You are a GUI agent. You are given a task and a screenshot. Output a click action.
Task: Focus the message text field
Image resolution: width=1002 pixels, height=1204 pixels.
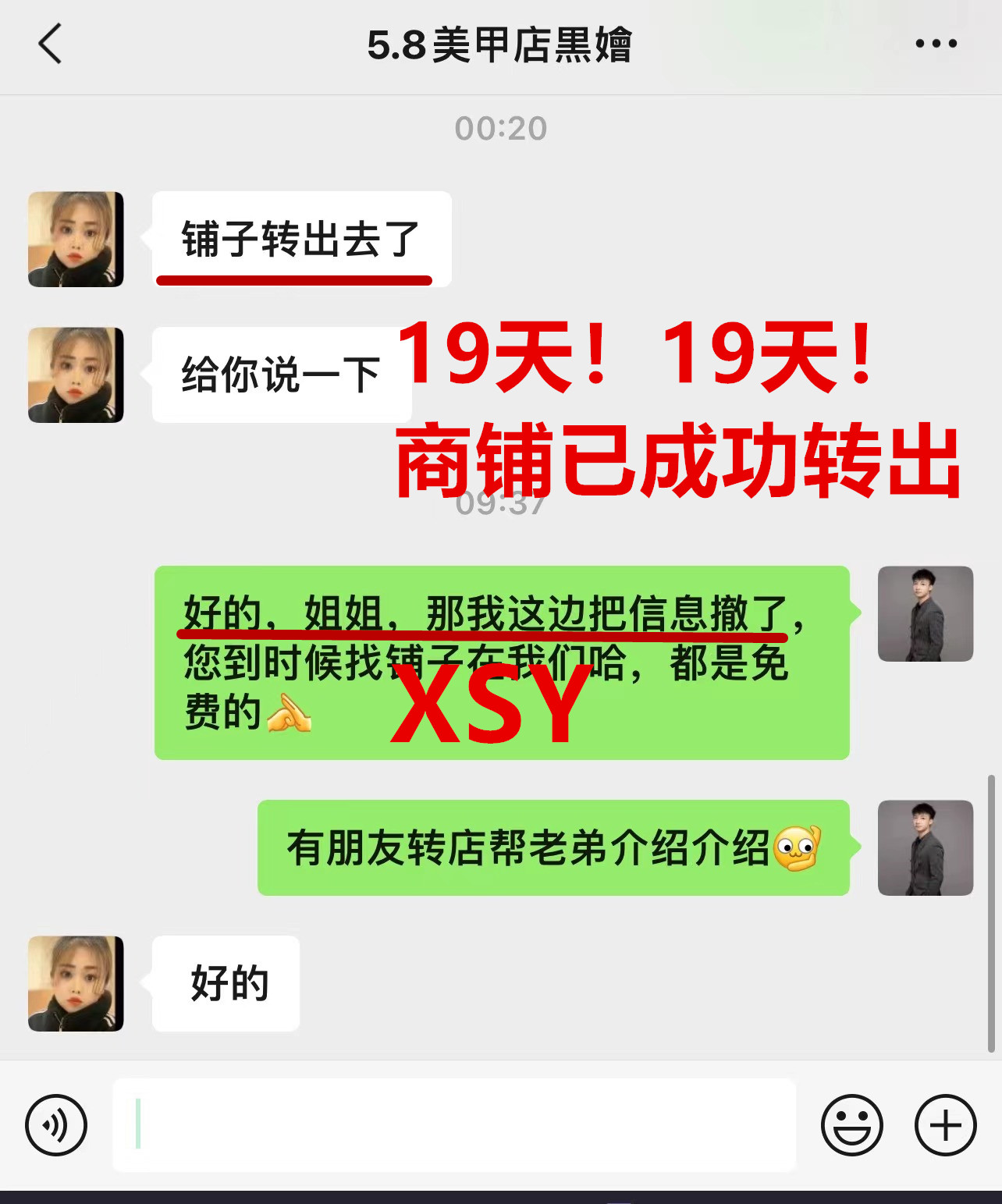[454, 1124]
